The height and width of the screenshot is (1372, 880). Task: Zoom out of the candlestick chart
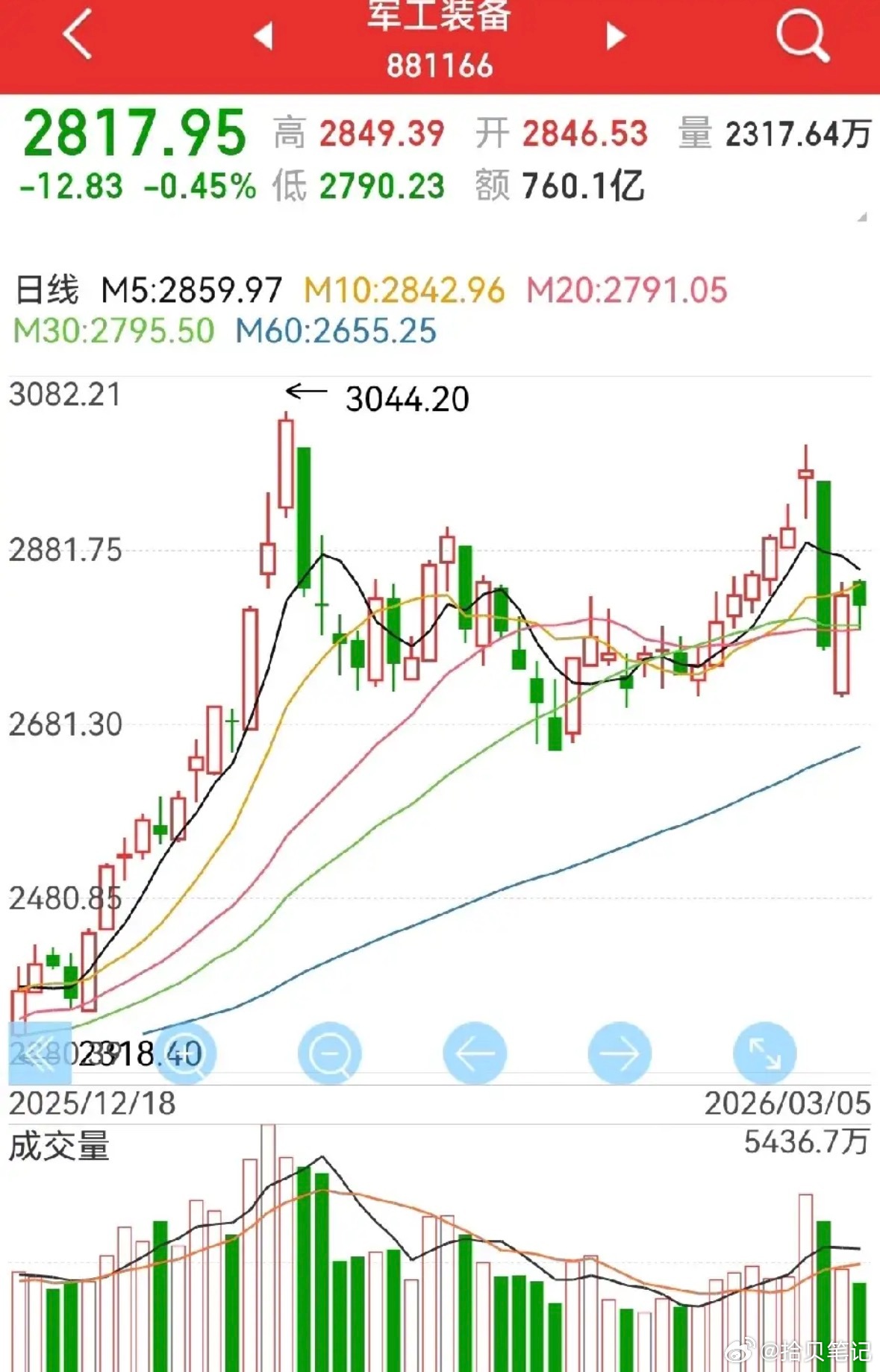coord(329,1053)
